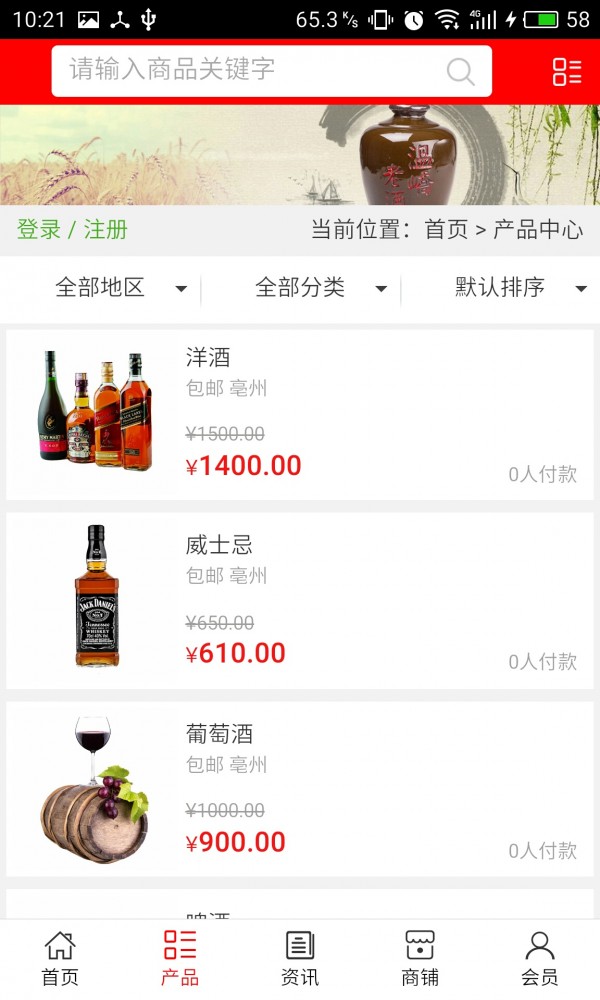Select the 产品 products tab
Viewport: 600px width, 1000px height.
click(x=180, y=959)
